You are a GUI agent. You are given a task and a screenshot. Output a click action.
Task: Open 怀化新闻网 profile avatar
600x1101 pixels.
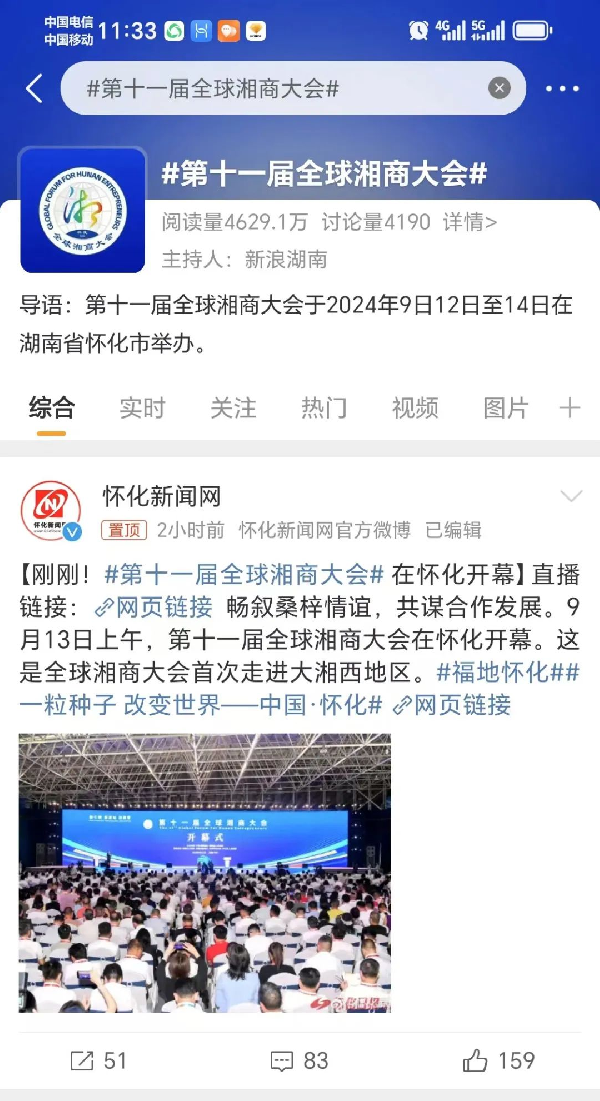tap(50, 511)
